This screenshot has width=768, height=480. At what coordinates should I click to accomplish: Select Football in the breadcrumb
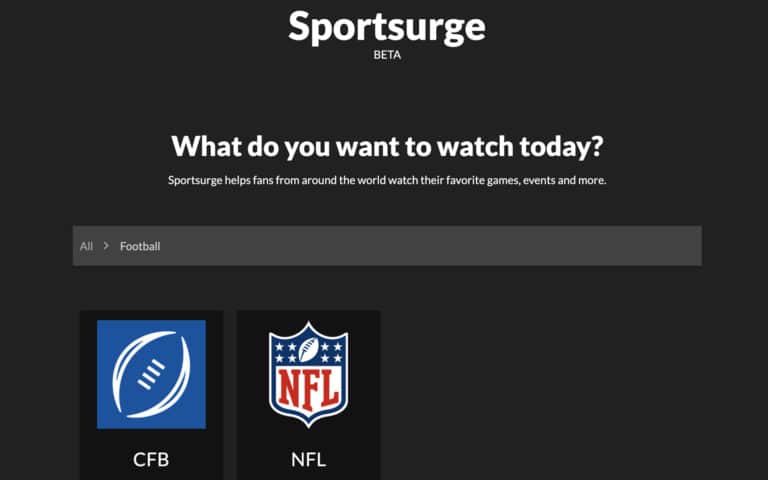(140, 246)
